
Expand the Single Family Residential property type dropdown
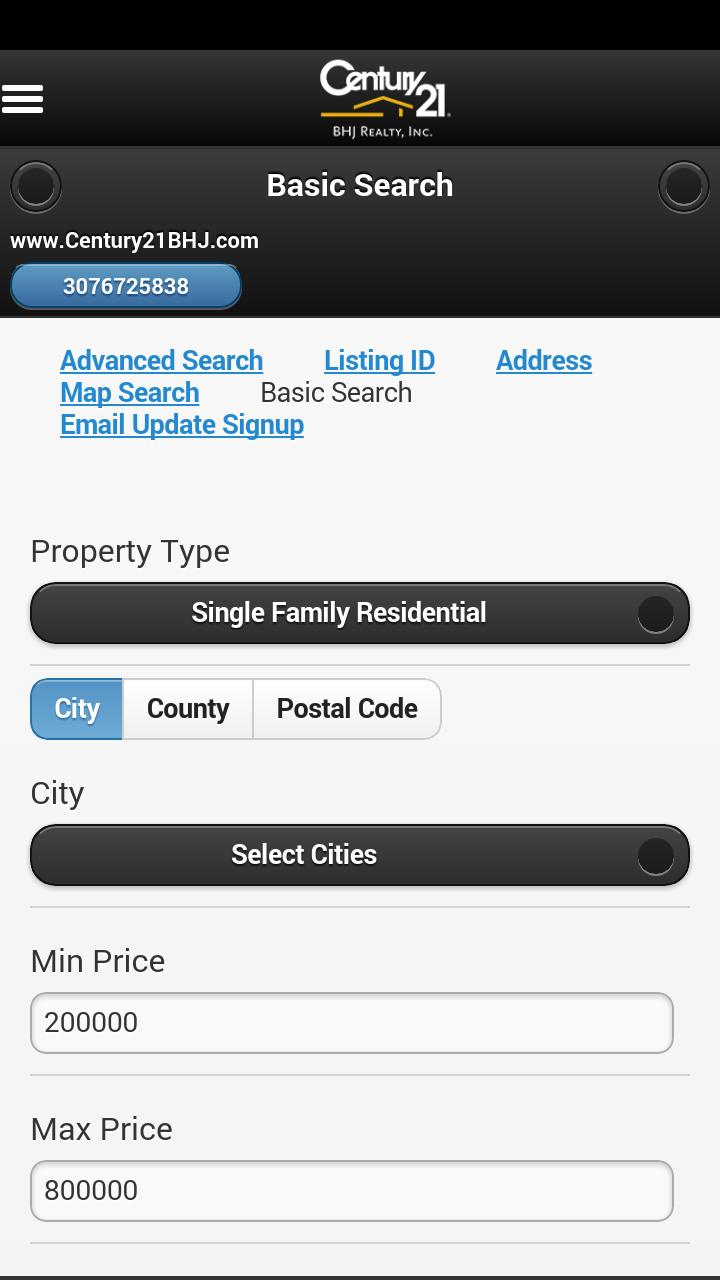[x=360, y=613]
